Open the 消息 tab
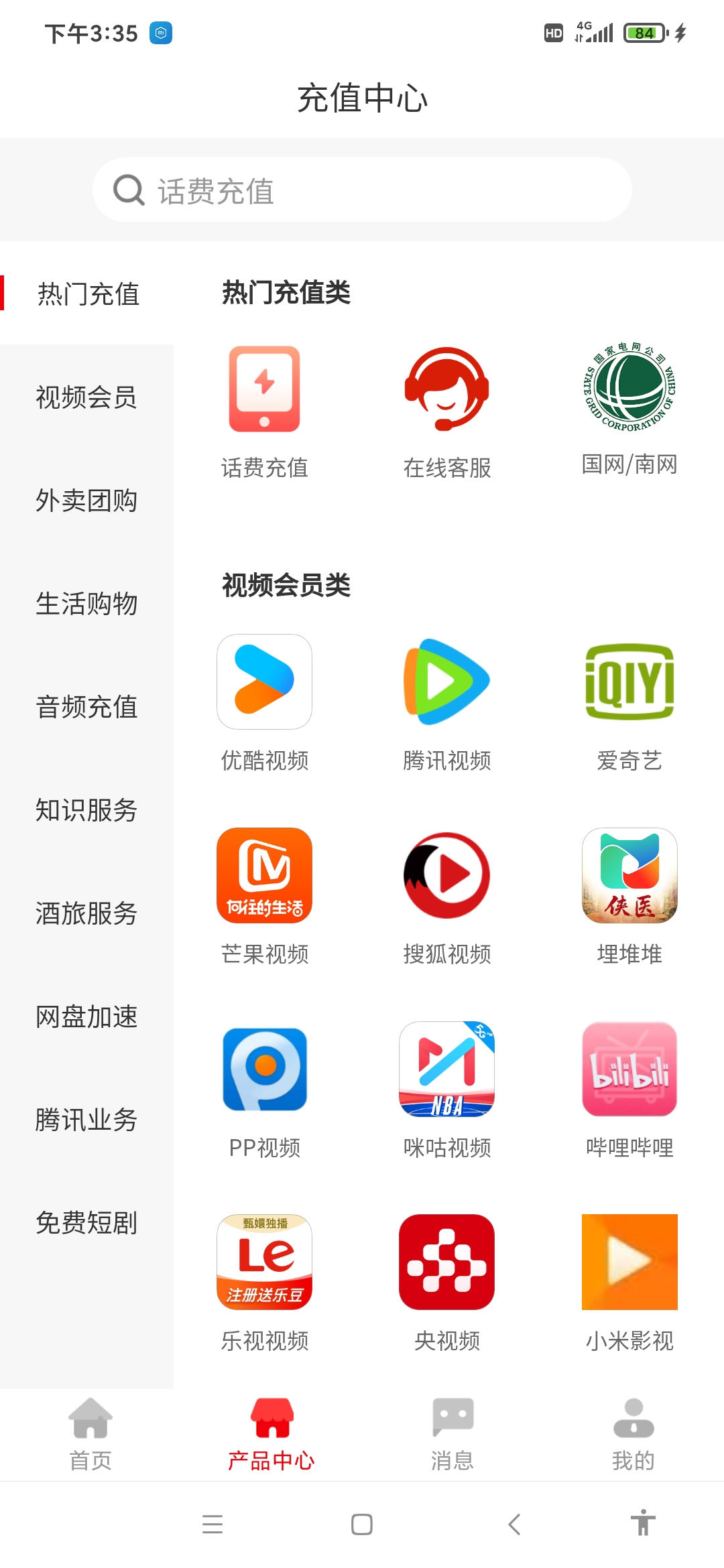This screenshot has width=724, height=1568. (x=452, y=1435)
